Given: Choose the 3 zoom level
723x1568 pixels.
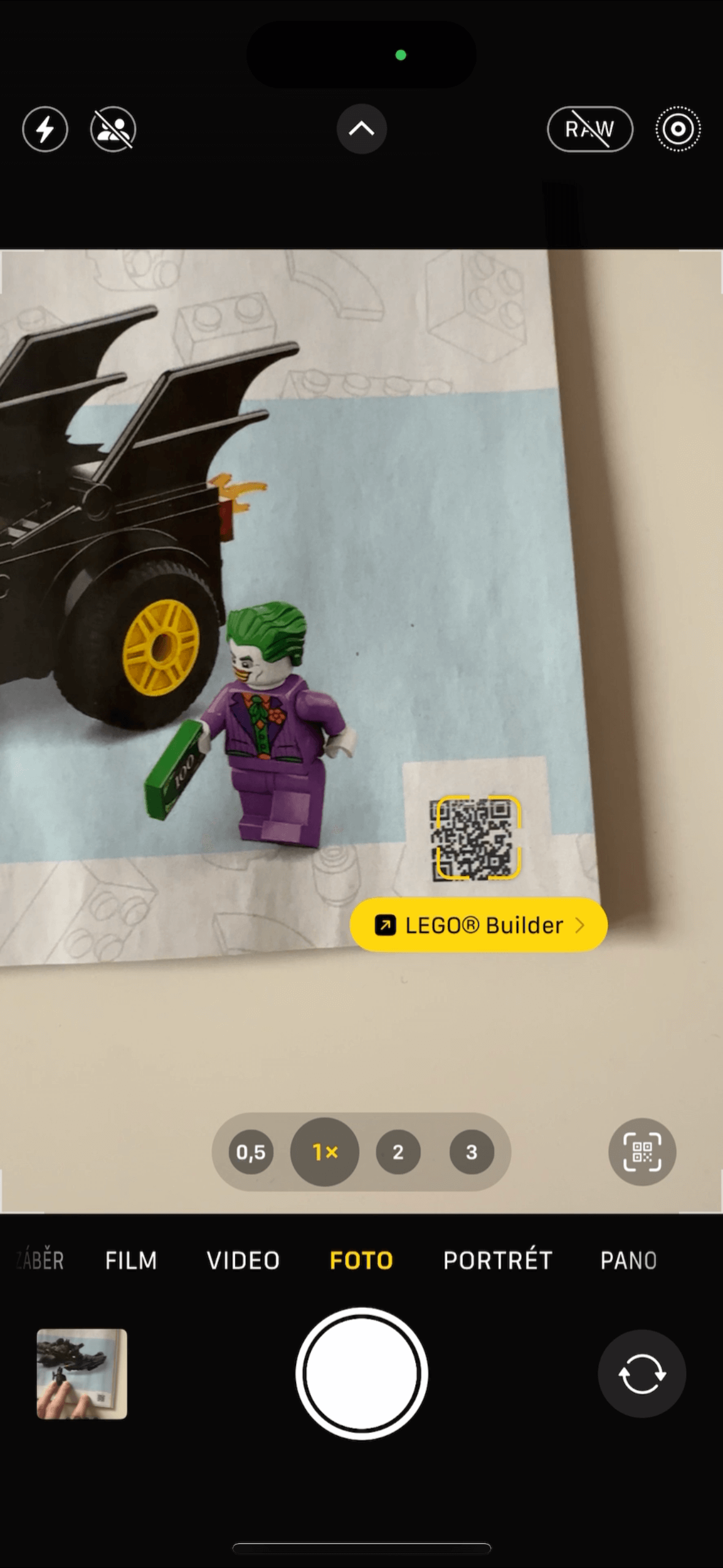Looking at the screenshot, I should click(x=471, y=1152).
